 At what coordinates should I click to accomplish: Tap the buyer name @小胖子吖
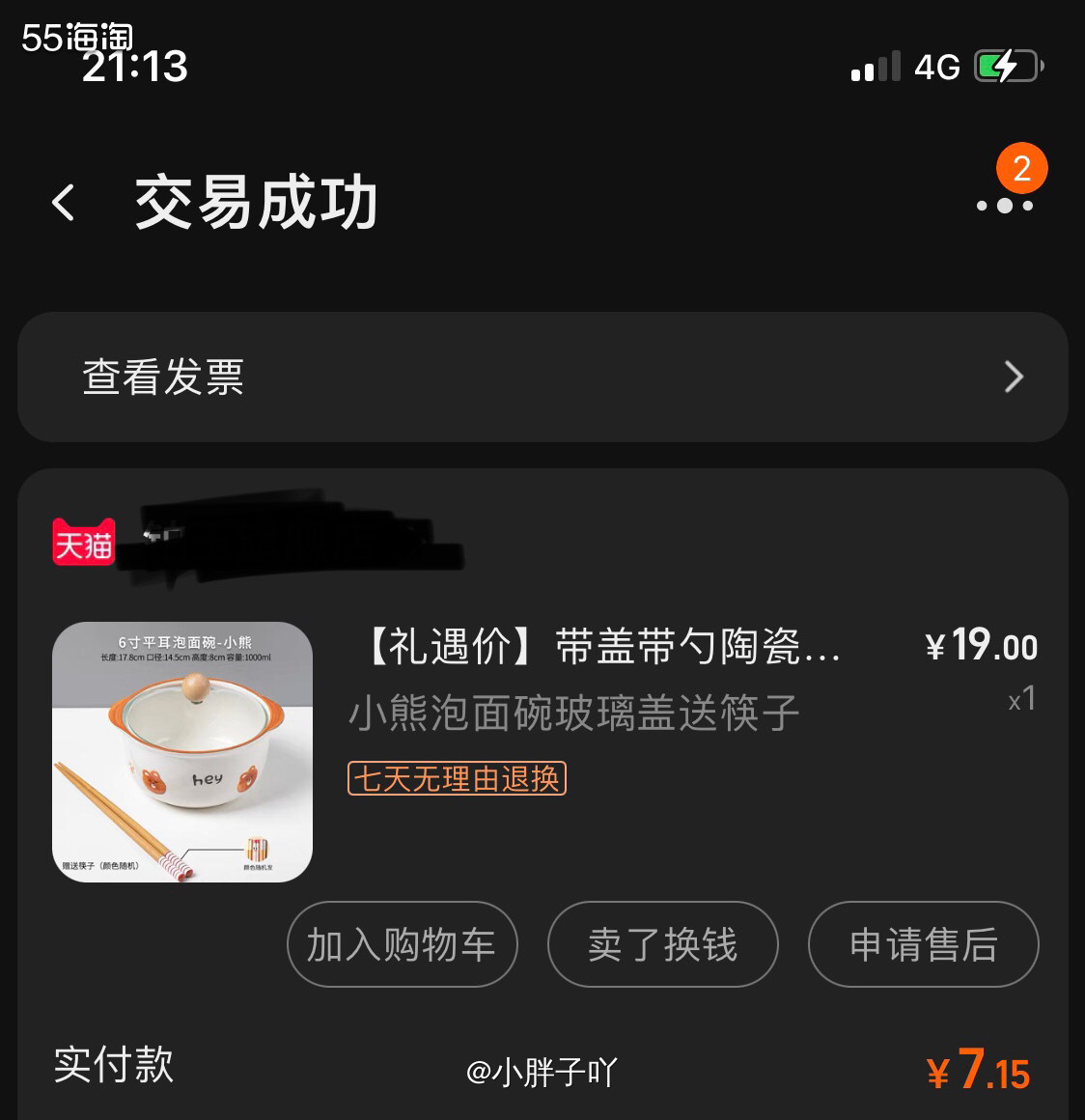(x=543, y=1072)
